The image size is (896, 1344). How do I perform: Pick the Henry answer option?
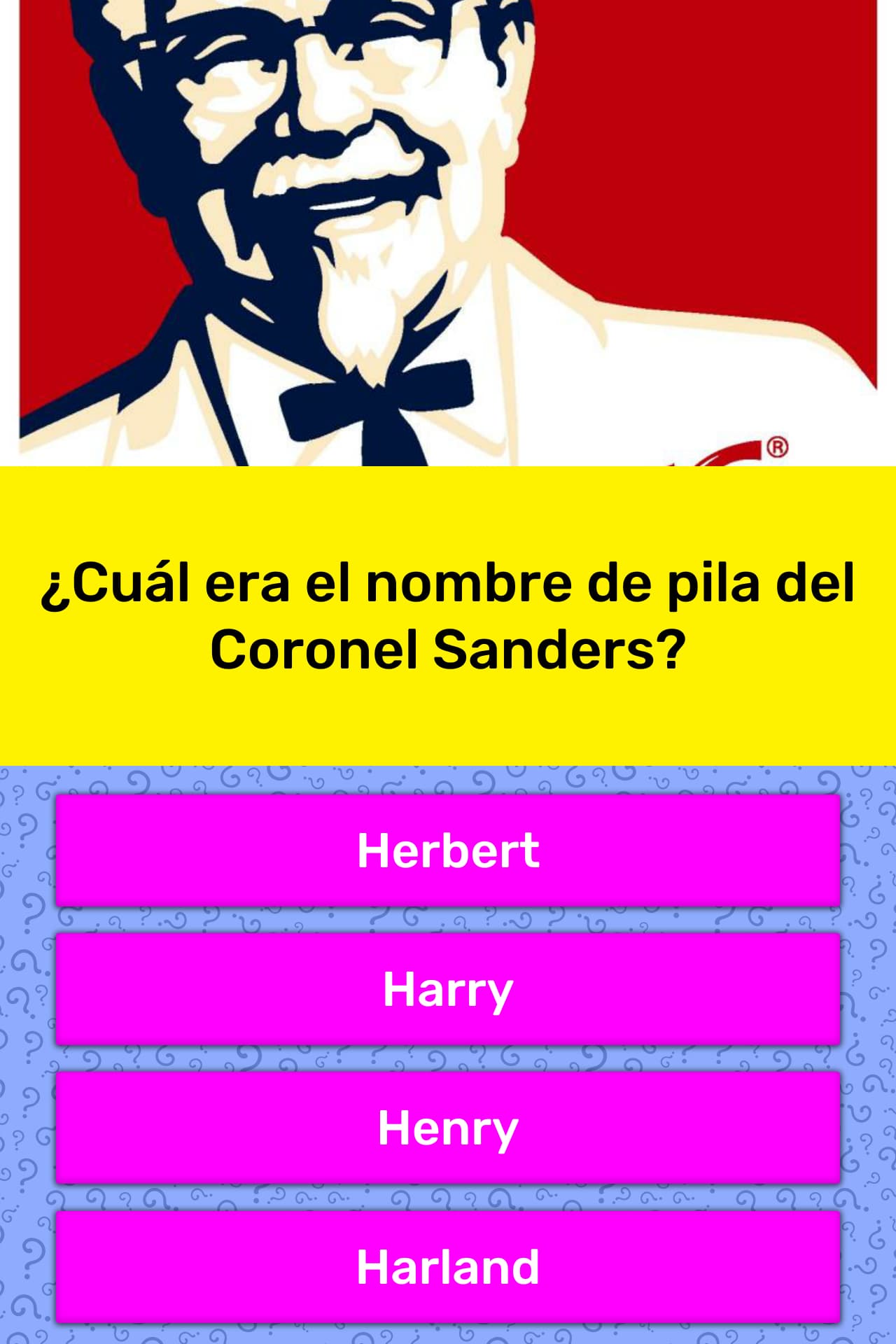pyautogui.click(x=448, y=1128)
